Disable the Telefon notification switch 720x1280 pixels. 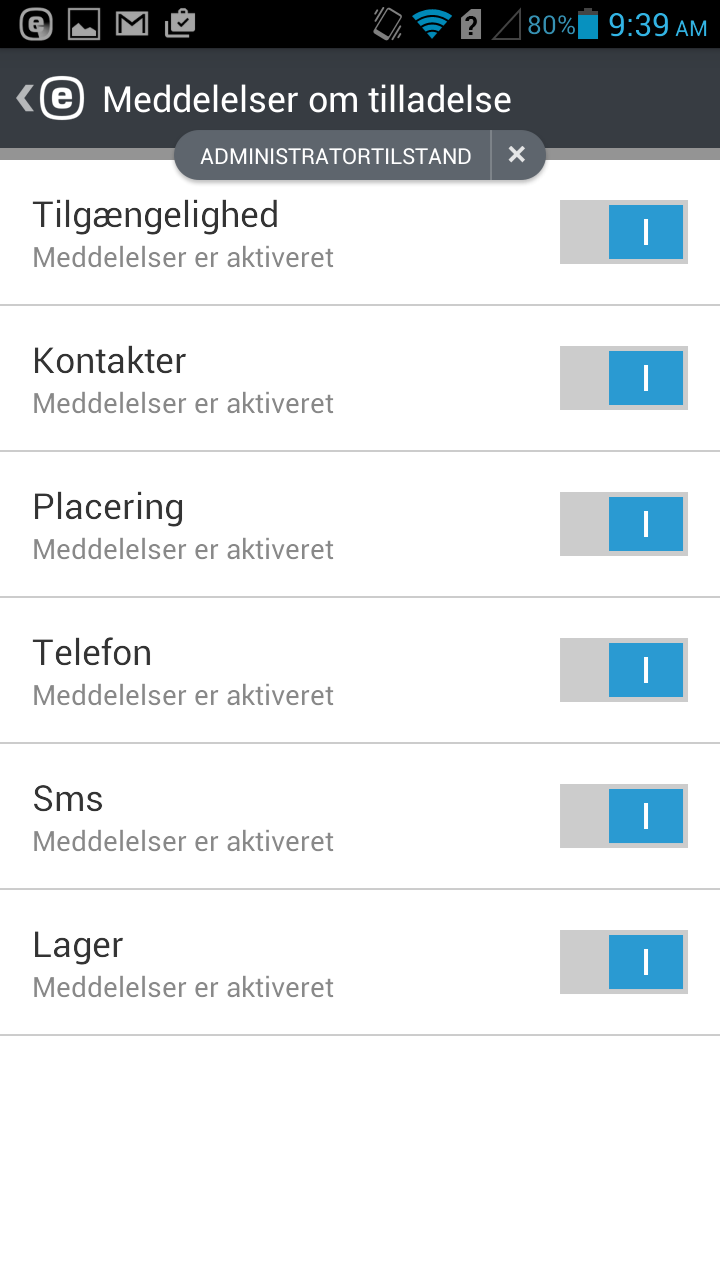pyautogui.click(x=623, y=670)
